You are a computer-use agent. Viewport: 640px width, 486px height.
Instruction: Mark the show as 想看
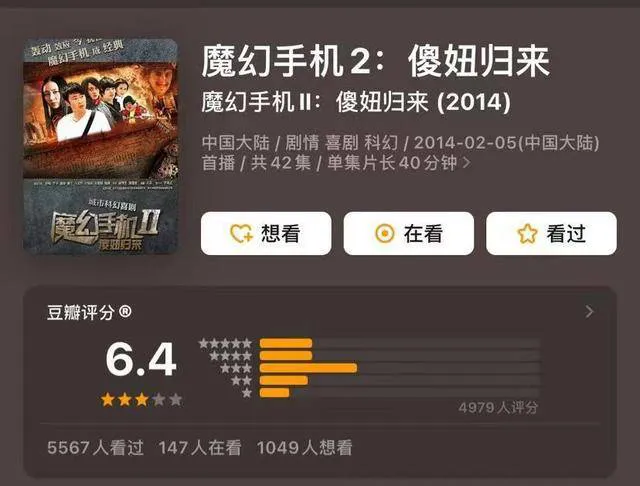(266, 234)
